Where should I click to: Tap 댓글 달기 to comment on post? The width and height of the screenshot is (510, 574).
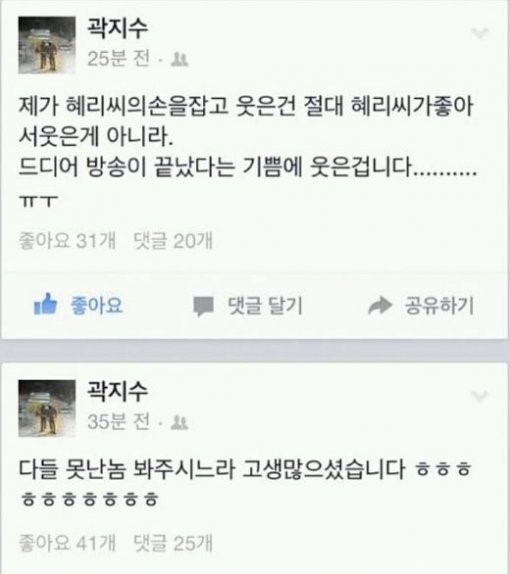(x=248, y=305)
